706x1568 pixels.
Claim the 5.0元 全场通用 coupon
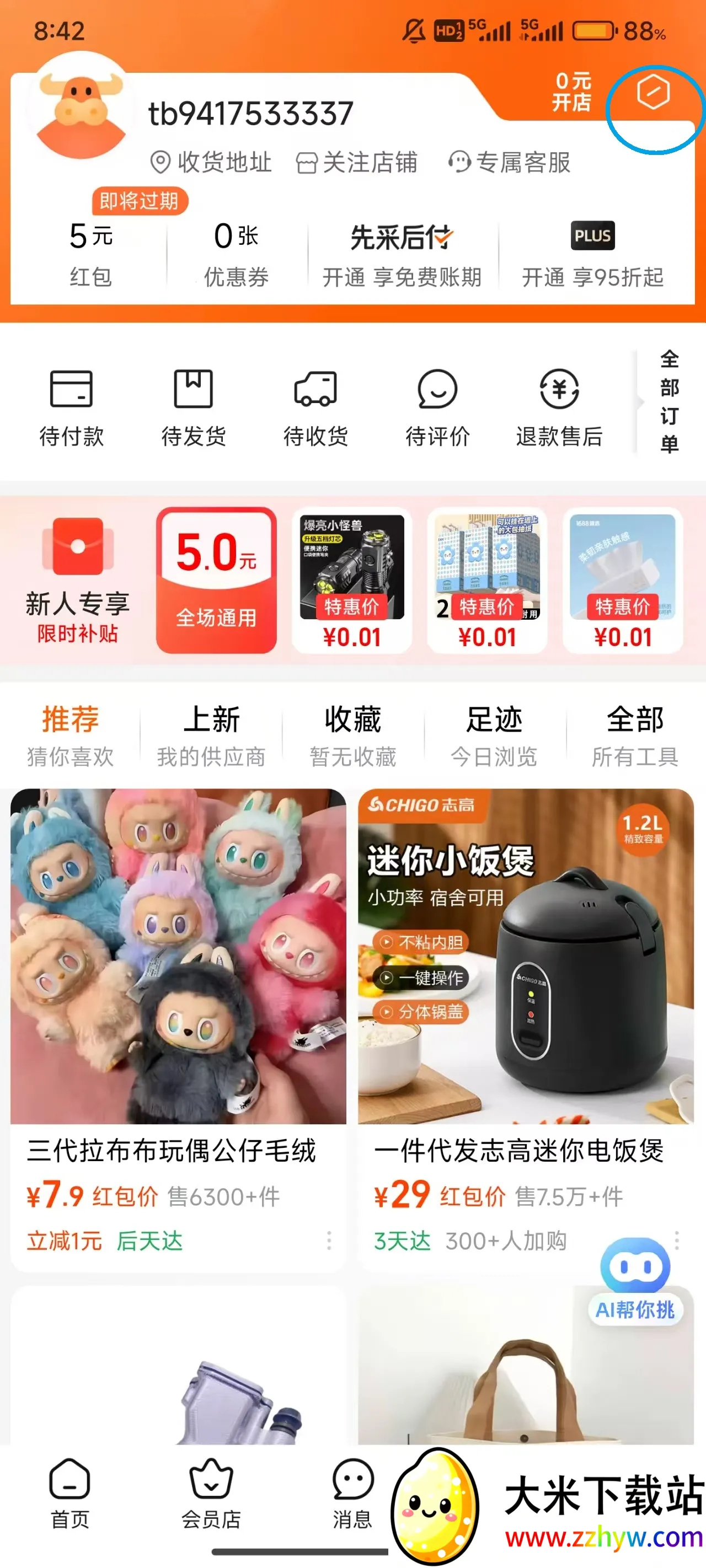coord(216,580)
